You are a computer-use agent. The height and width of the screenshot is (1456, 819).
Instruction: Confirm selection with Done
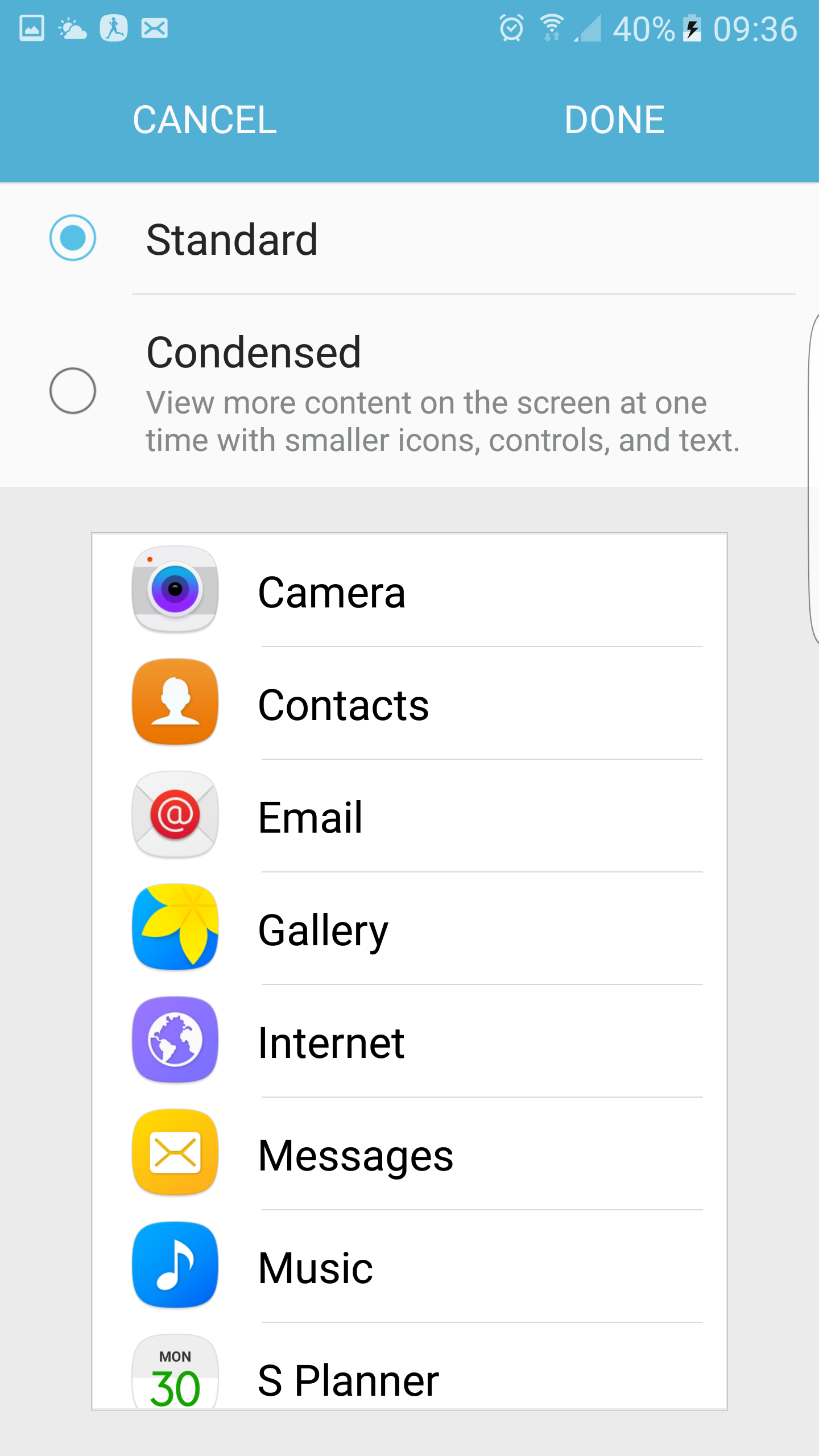coord(614,120)
